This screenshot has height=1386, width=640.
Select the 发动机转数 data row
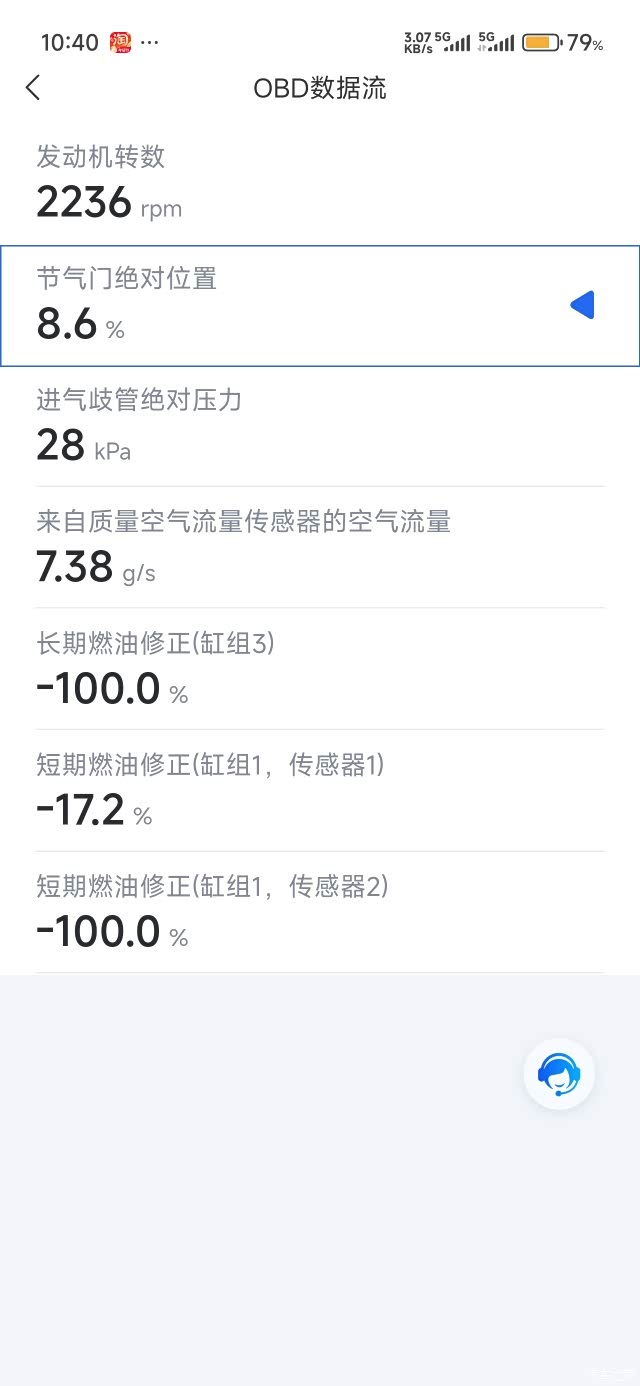pyautogui.click(x=320, y=183)
